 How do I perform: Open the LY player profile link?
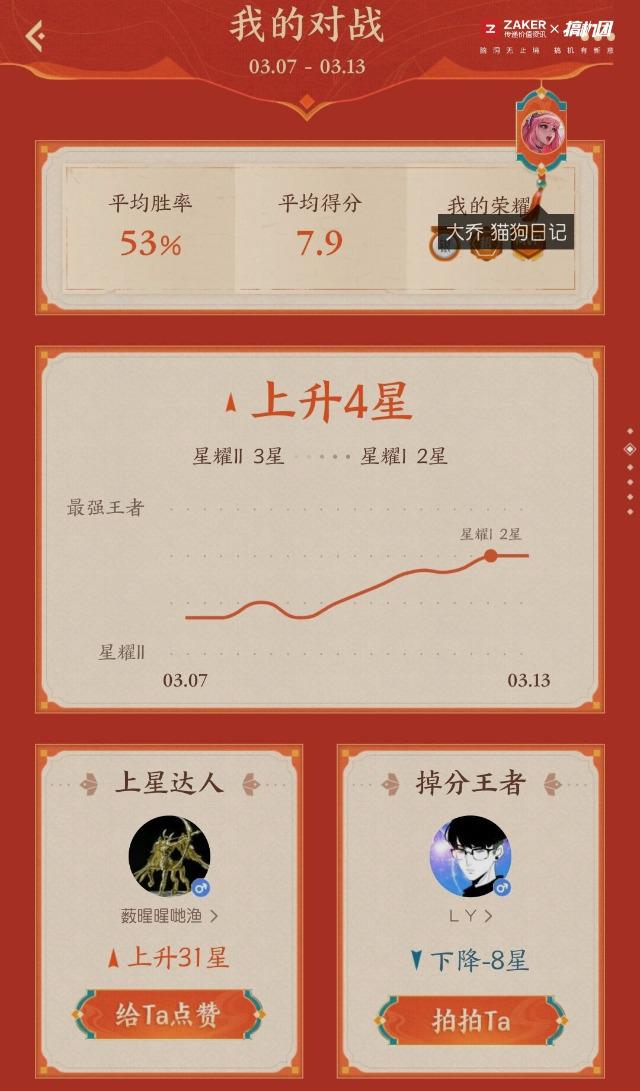[470, 915]
